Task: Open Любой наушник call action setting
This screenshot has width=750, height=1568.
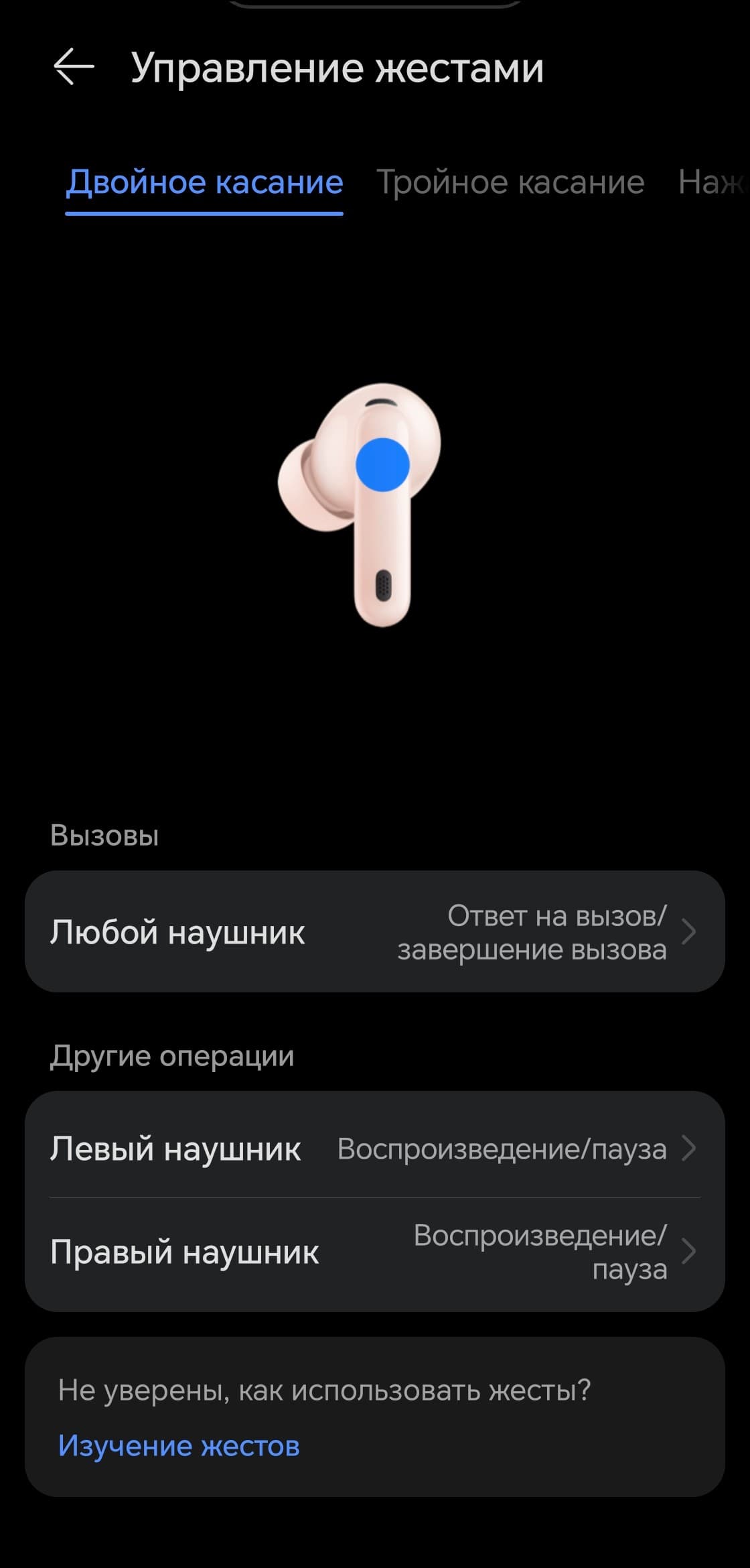Action: pyautogui.click(x=374, y=932)
